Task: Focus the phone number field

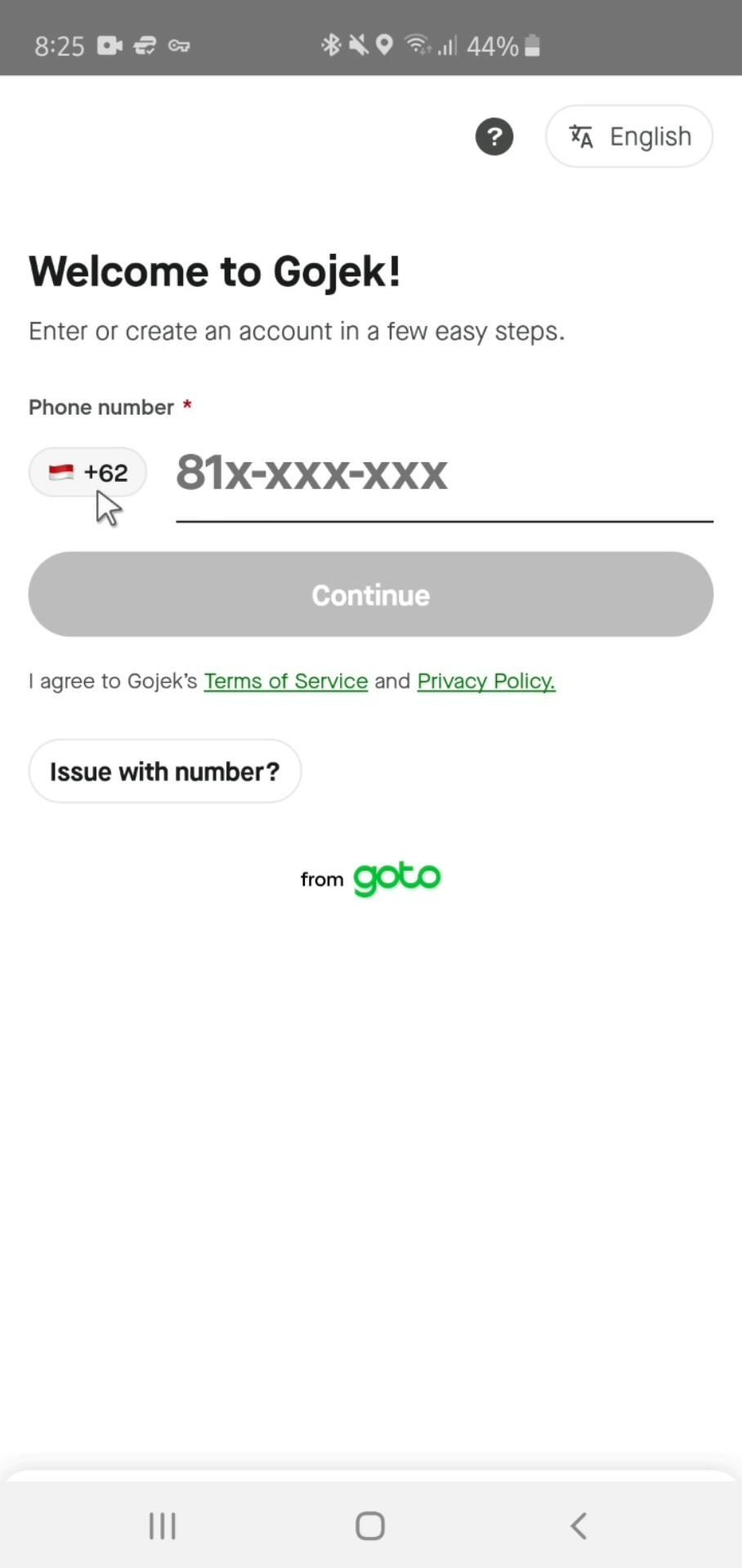Action: (x=444, y=474)
